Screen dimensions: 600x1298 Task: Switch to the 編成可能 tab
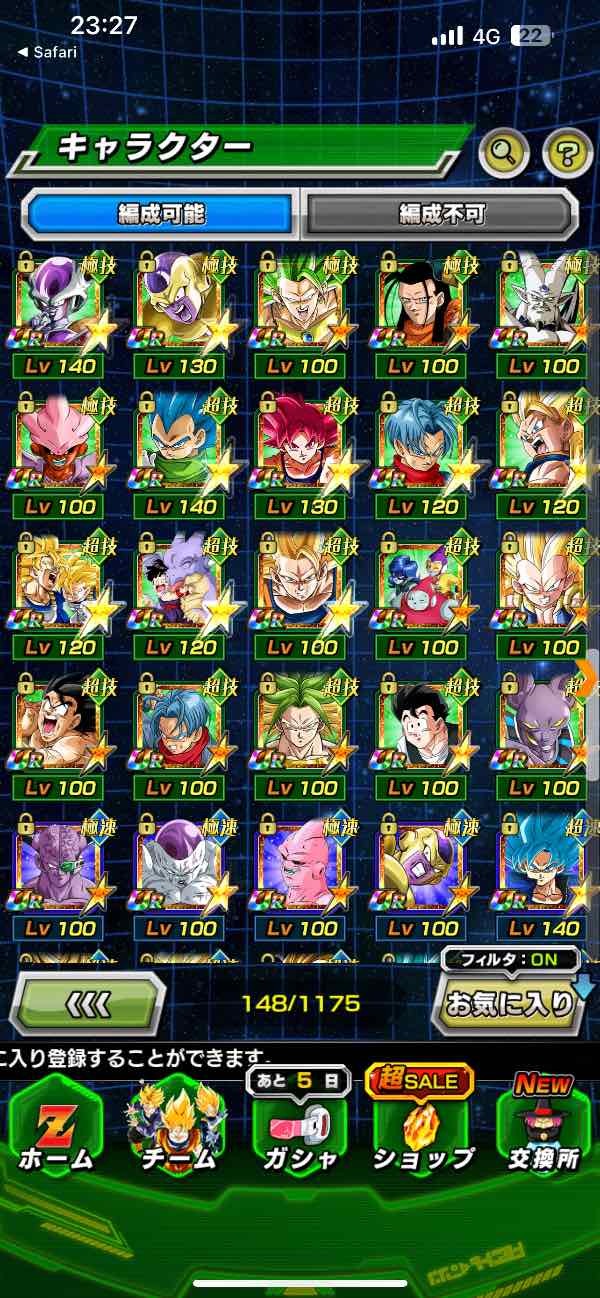(160, 214)
